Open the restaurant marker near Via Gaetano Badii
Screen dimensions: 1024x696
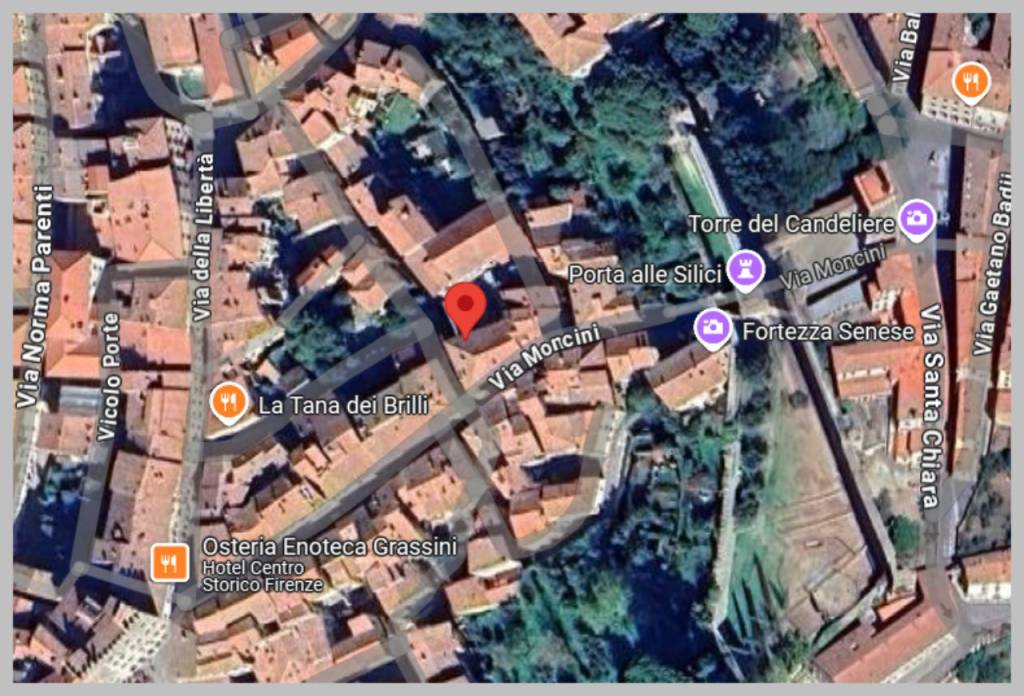click(x=970, y=81)
